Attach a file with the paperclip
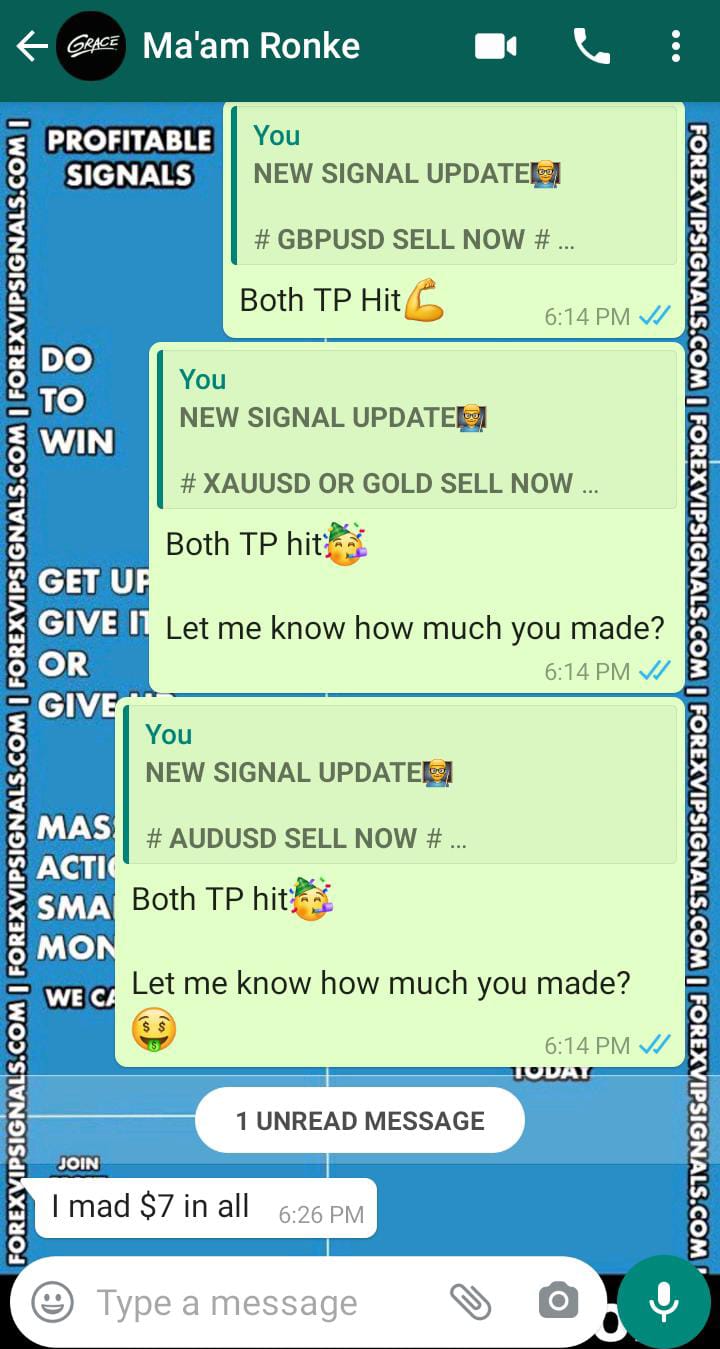This screenshot has height=1349, width=720. 470,1302
